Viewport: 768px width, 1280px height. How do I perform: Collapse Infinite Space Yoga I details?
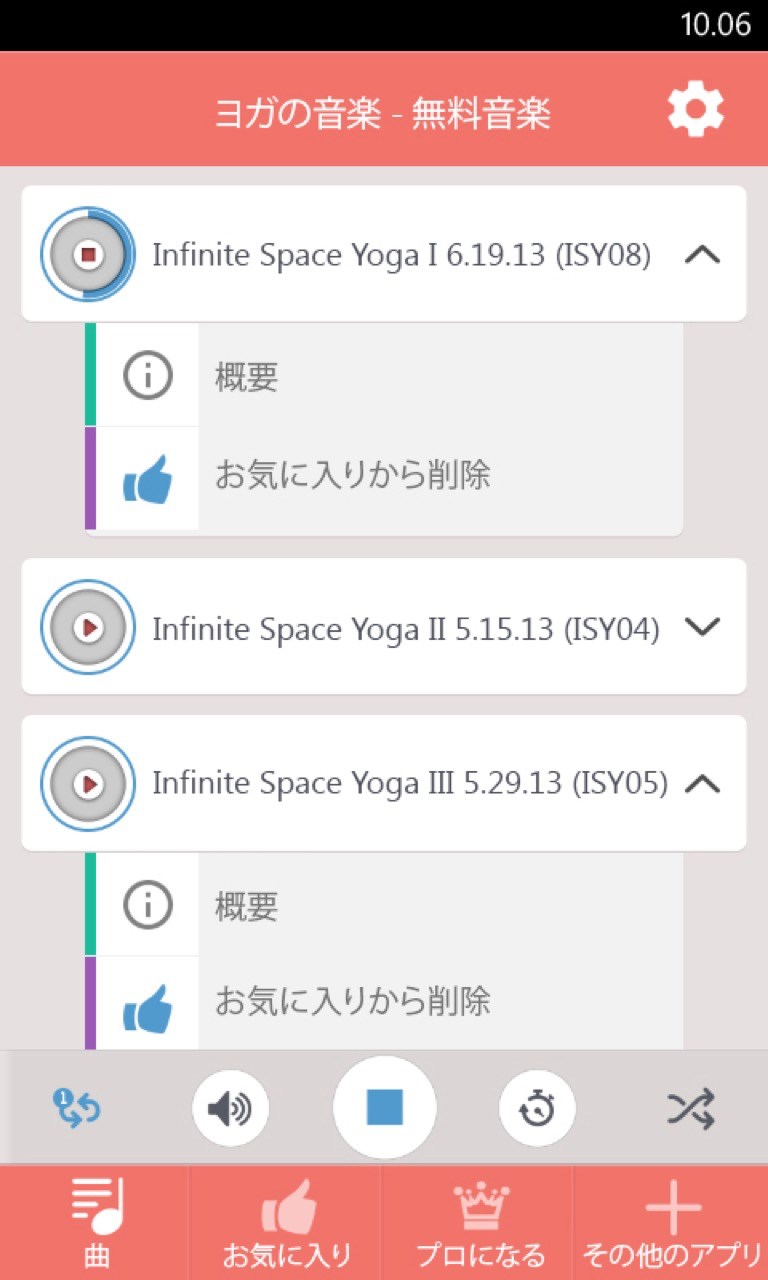[x=704, y=254]
